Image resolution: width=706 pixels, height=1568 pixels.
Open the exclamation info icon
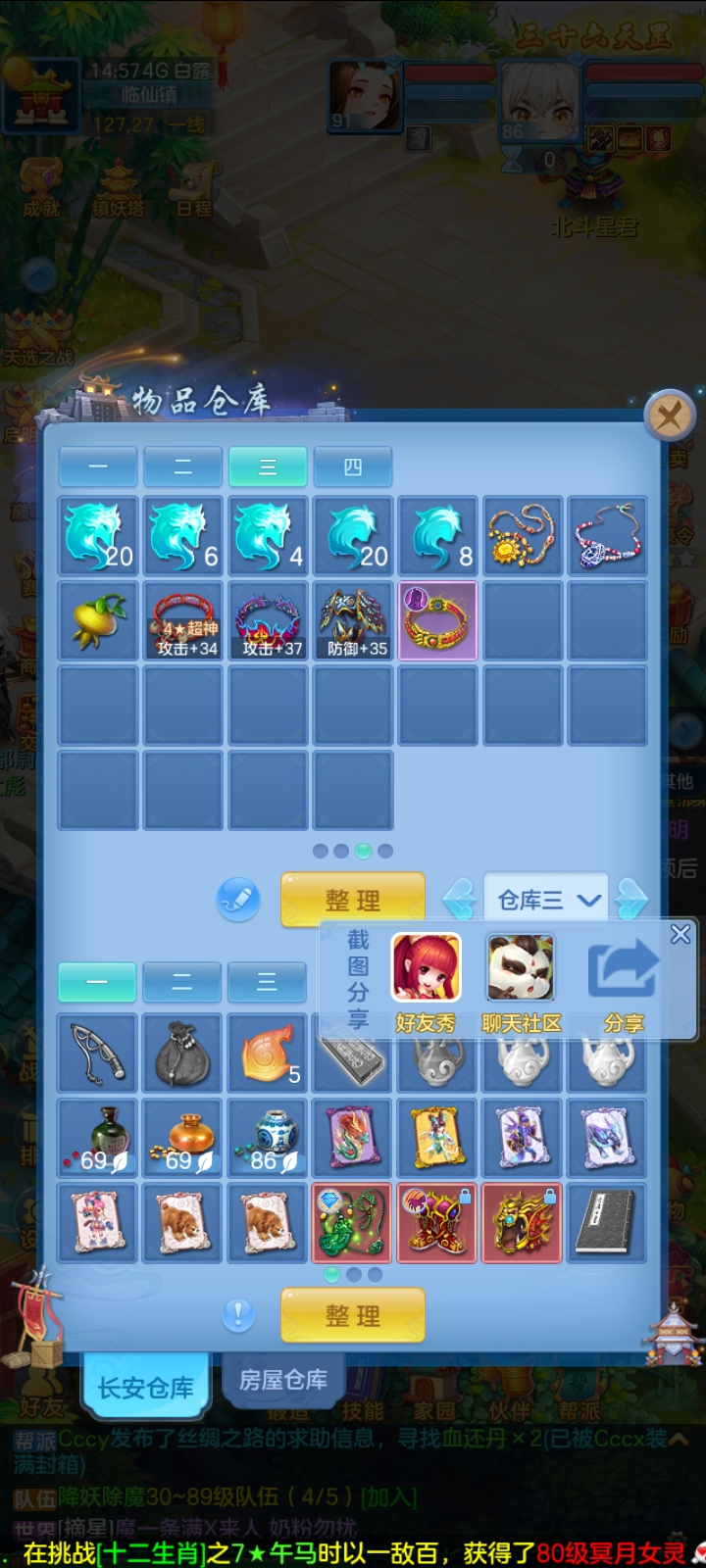pos(238,1315)
